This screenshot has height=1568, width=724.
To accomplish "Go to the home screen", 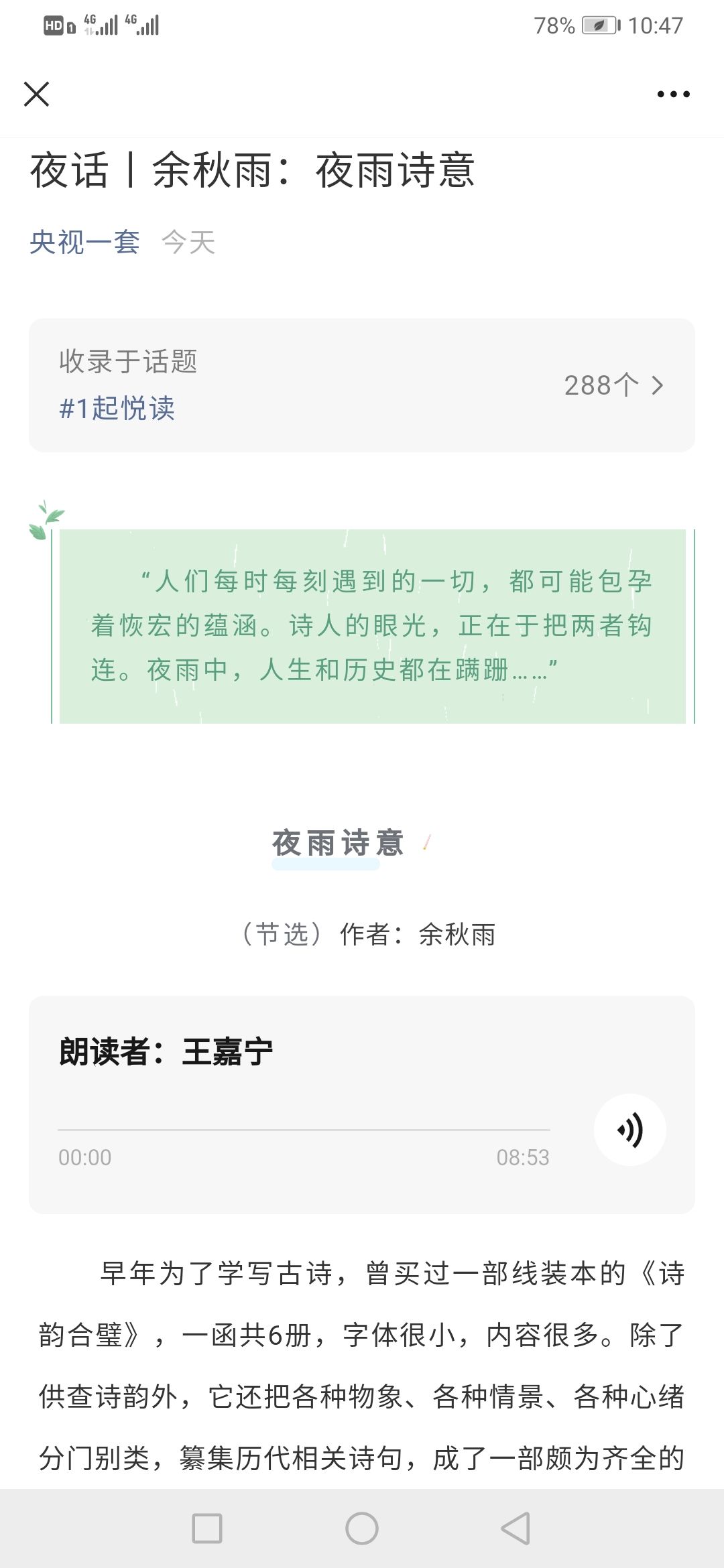I will click(362, 1528).
